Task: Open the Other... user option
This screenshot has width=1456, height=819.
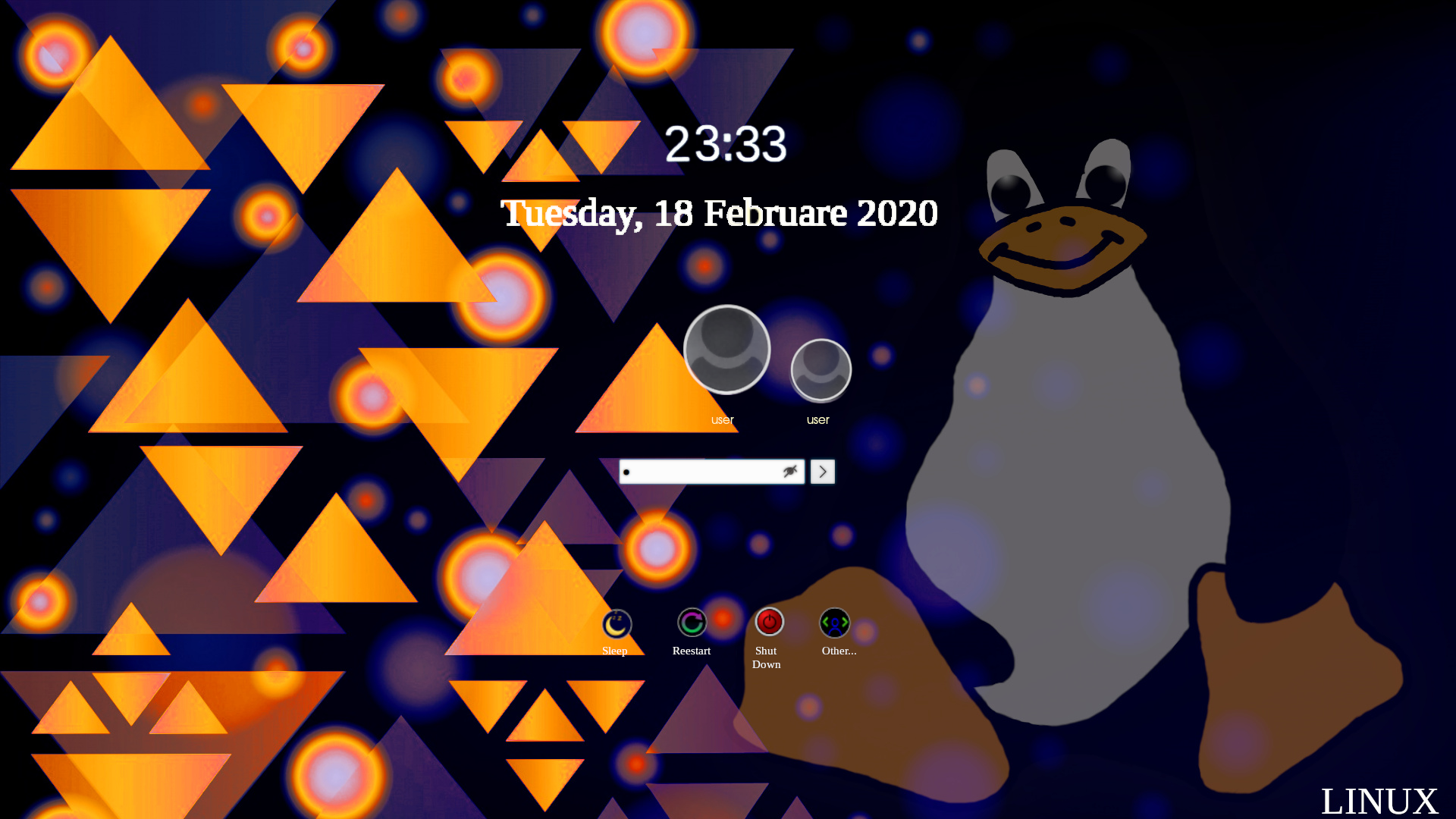Action: (x=835, y=623)
